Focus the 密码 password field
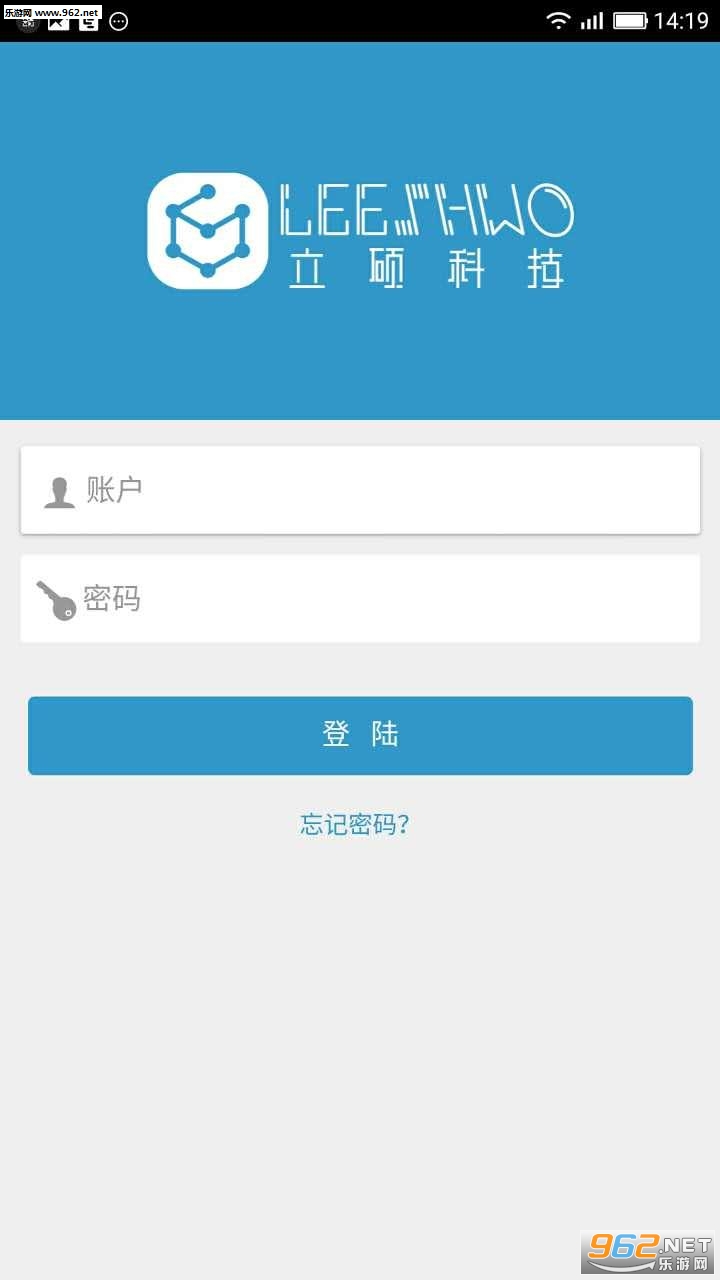This screenshot has width=720, height=1280. [x=360, y=598]
